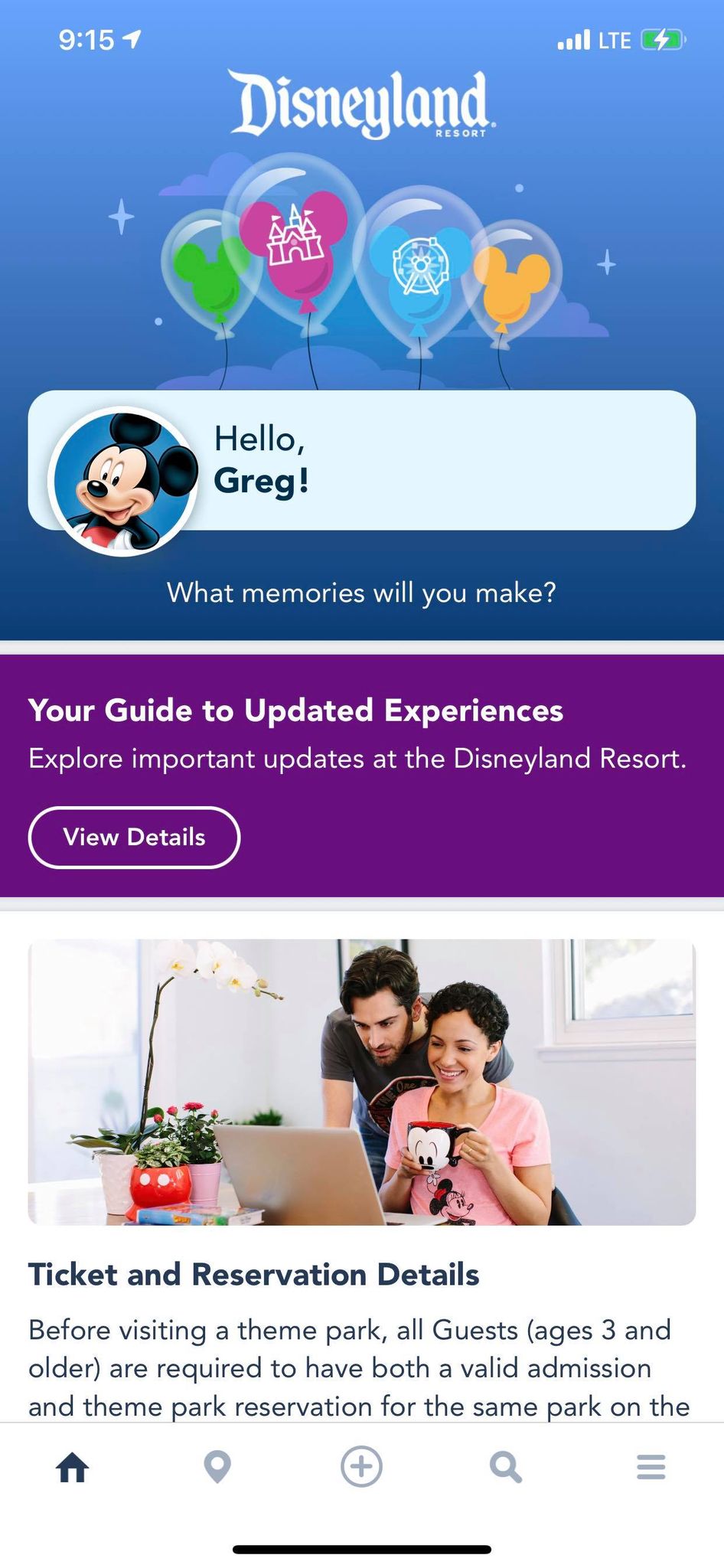Open search using the magnifying glass icon
Image resolution: width=724 pixels, height=1568 pixels.
click(506, 1466)
